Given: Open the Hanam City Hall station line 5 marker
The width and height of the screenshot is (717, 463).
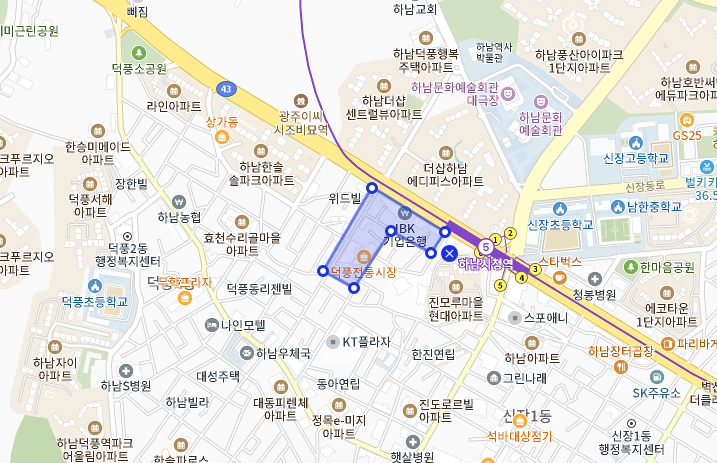Looking at the screenshot, I should (486, 245).
